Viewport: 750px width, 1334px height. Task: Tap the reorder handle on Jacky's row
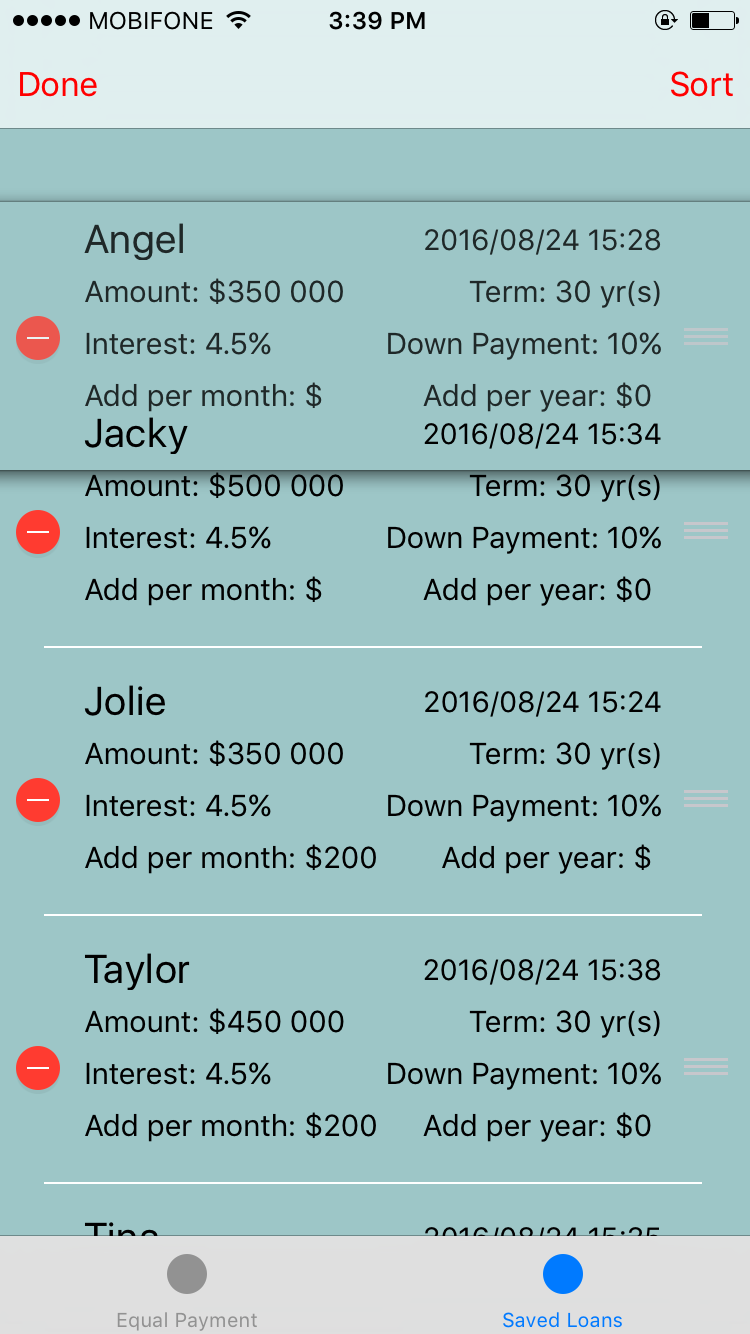point(706,530)
